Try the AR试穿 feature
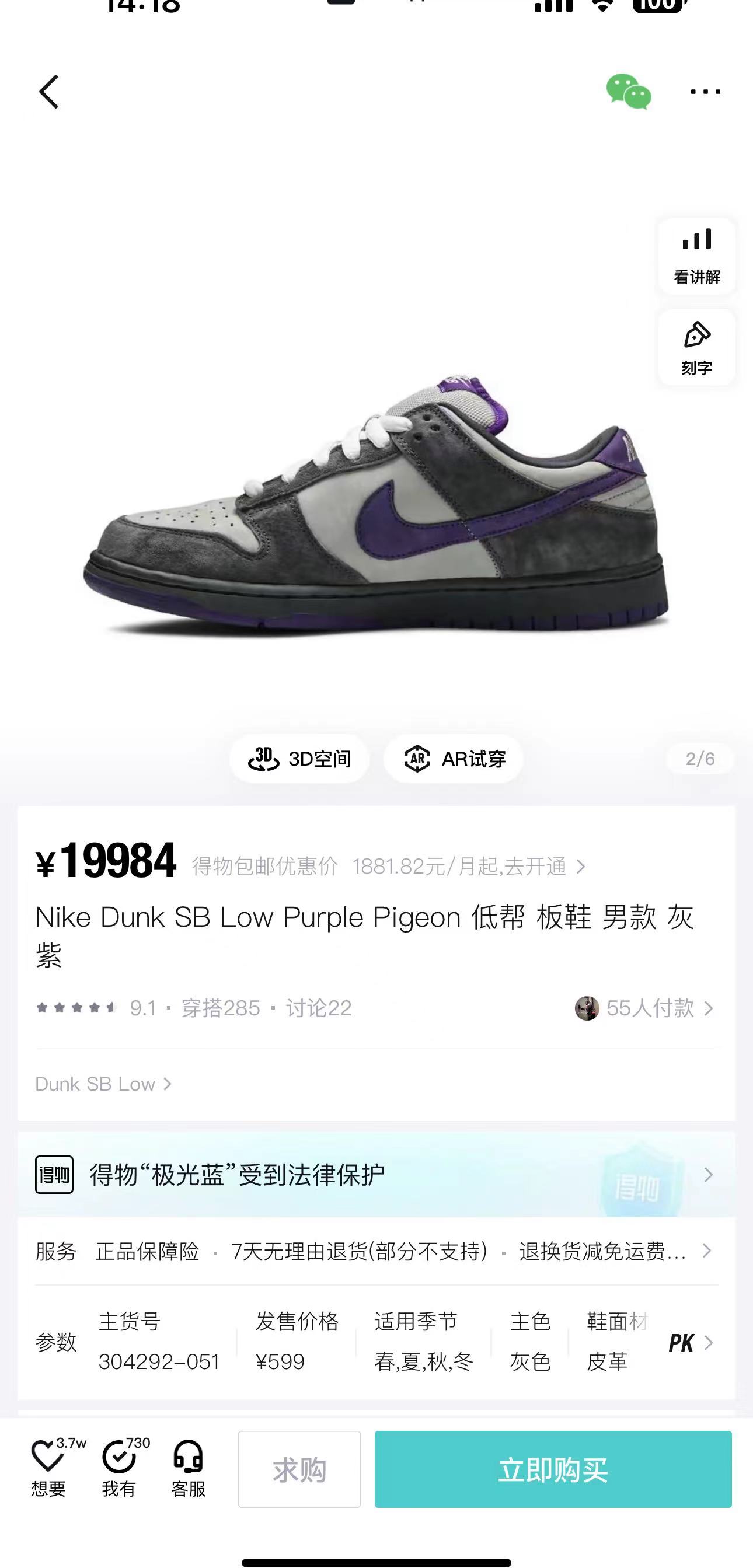The image size is (753, 1568). (x=454, y=759)
